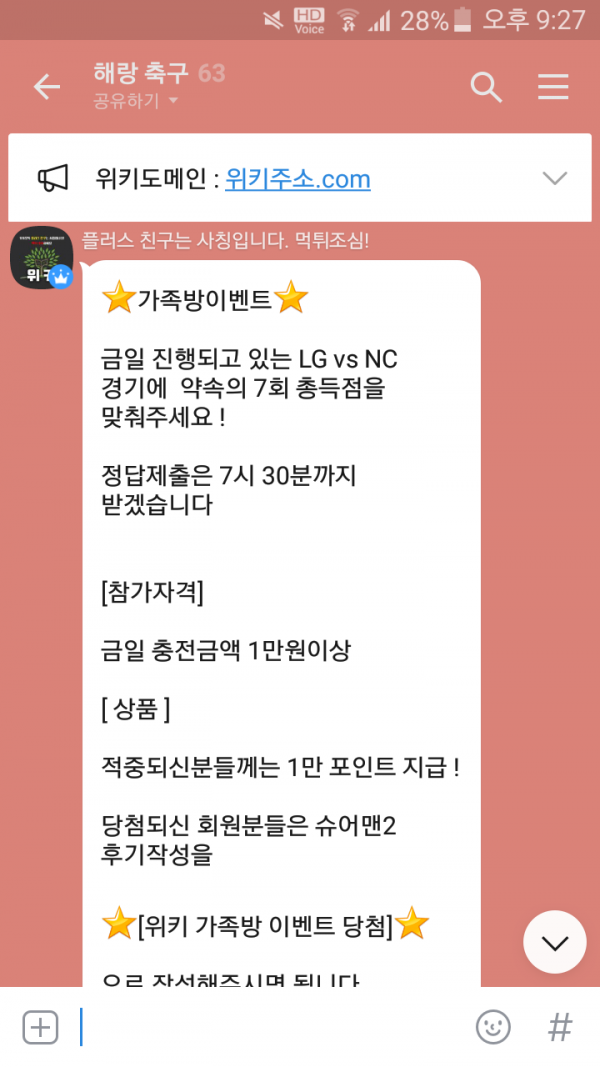Search within this chat room
This screenshot has width=600, height=1067.
(x=486, y=87)
